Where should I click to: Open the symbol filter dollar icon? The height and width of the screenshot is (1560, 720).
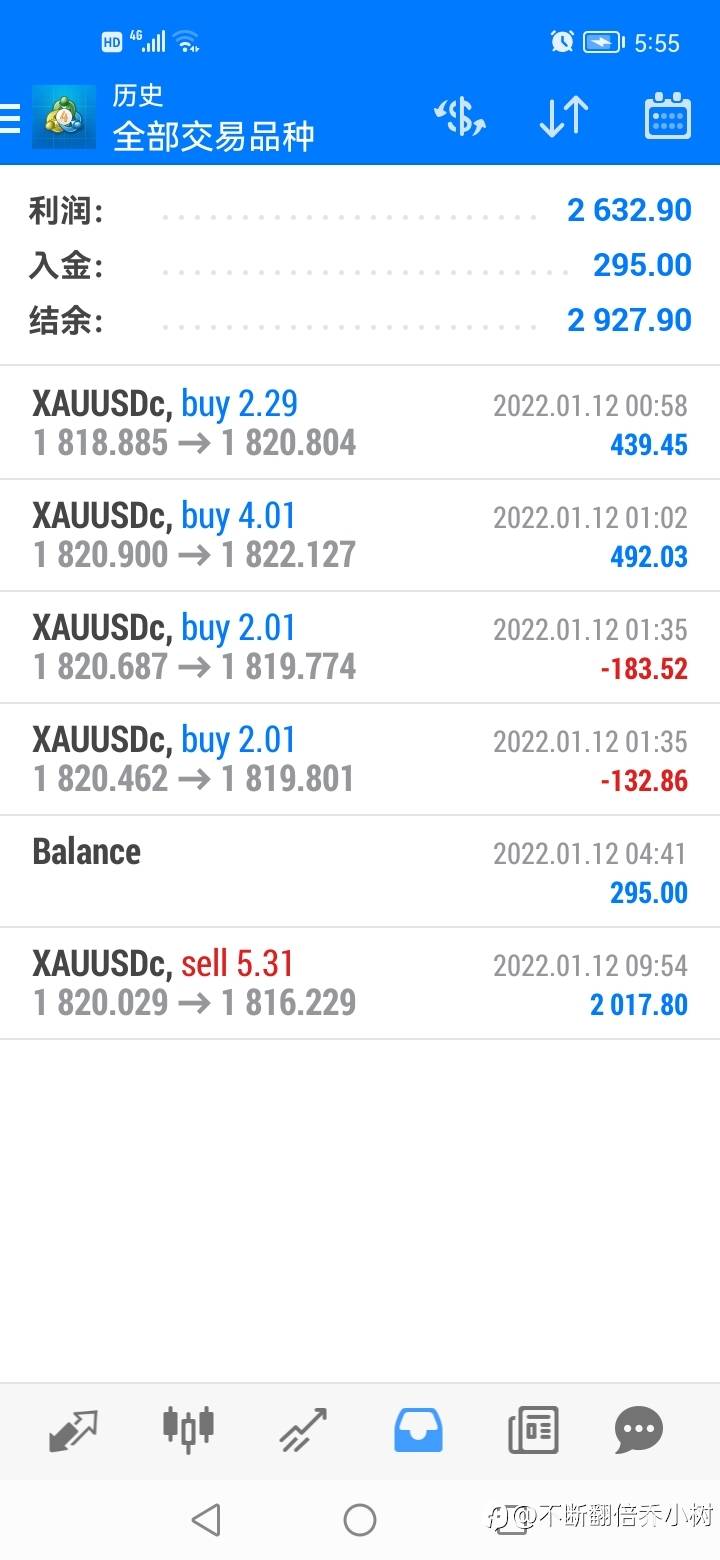pos(460,118)
